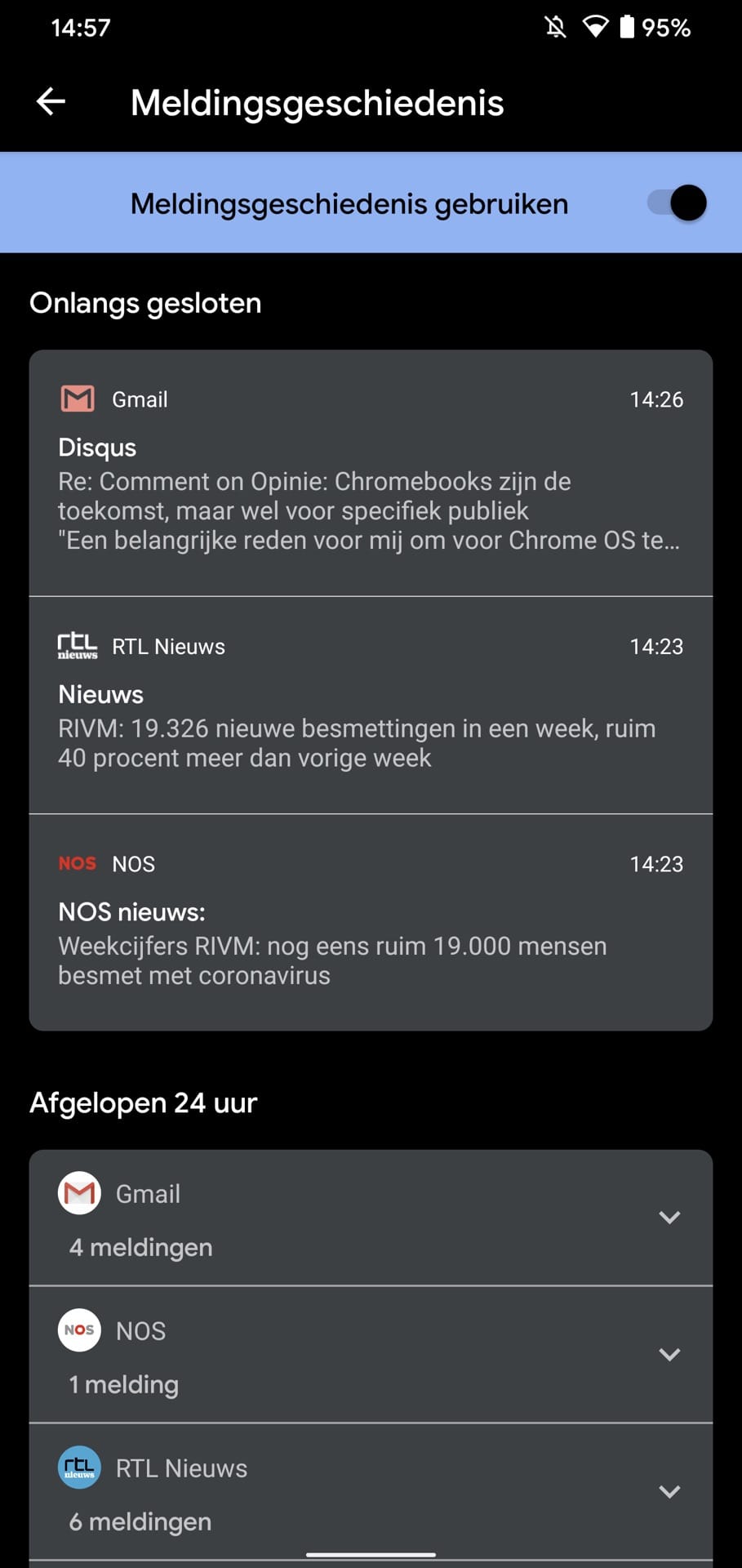Image resolution: width=742 pixels, height=1568 pixels.
Task: Expand RTL Nieuws 6 meldingen
Action: pos(669,1492)
